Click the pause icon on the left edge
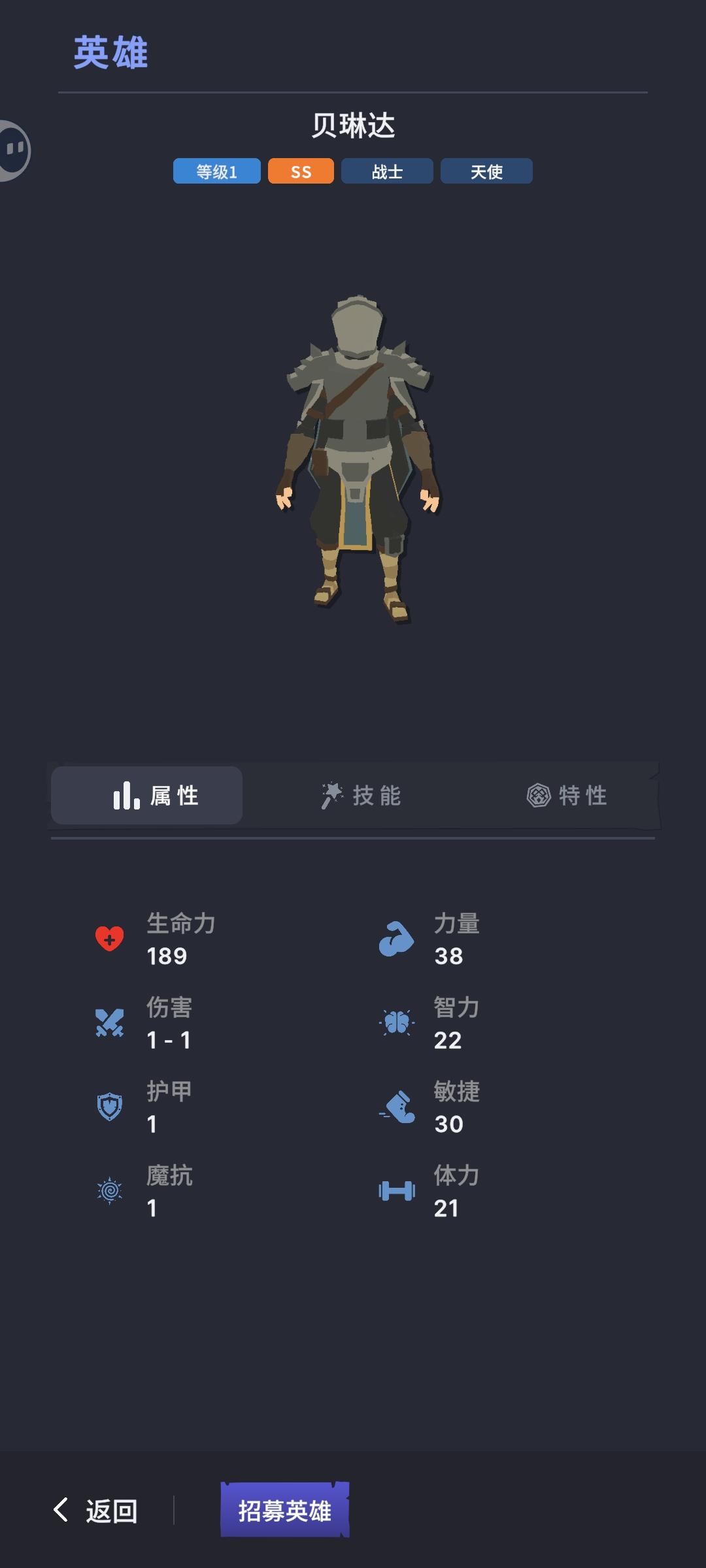This screenshot has width=706, height=1568. (13, 149)
